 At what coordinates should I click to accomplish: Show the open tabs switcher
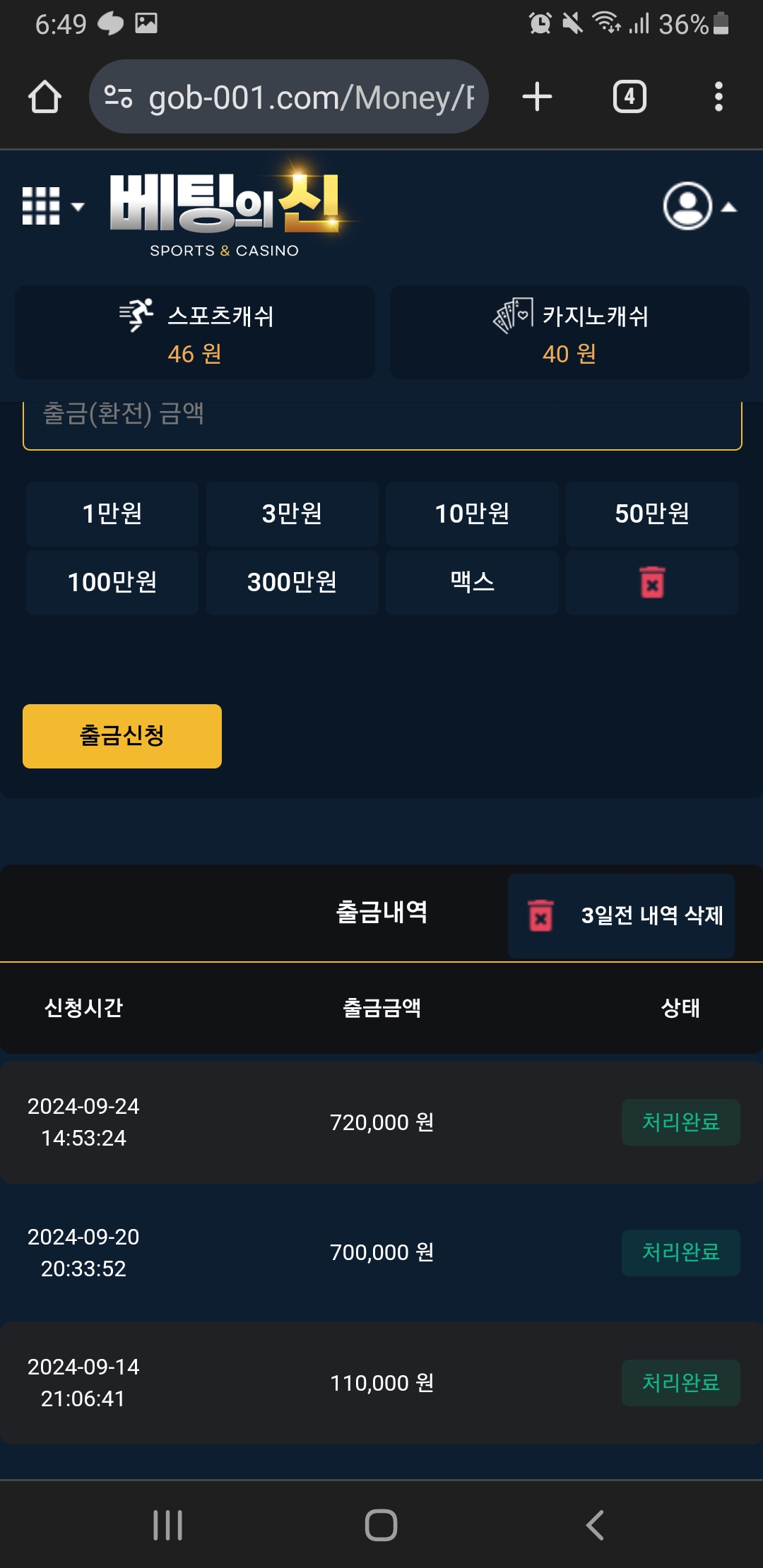click(x=629, y=97)
